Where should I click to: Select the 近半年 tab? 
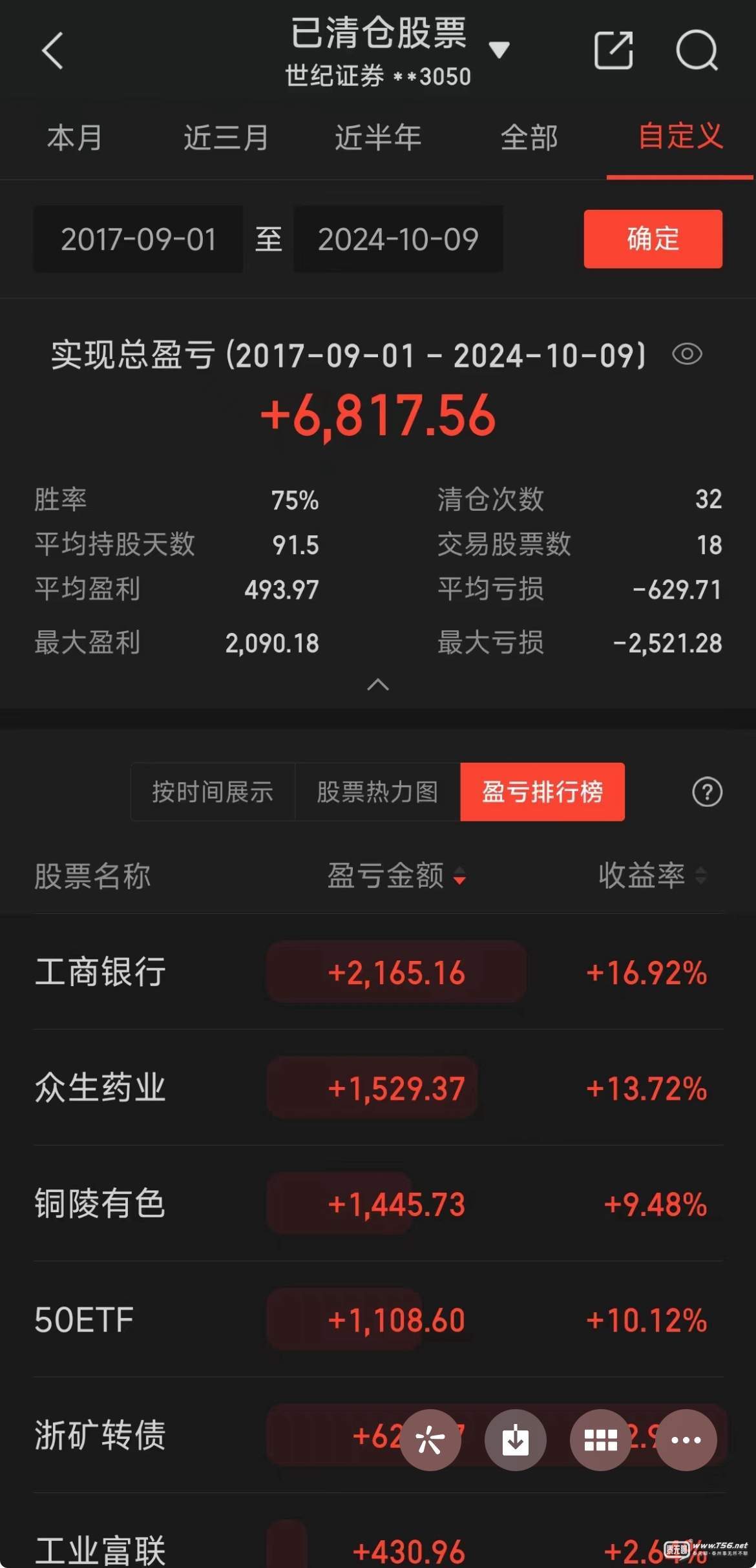click(377, 138)
